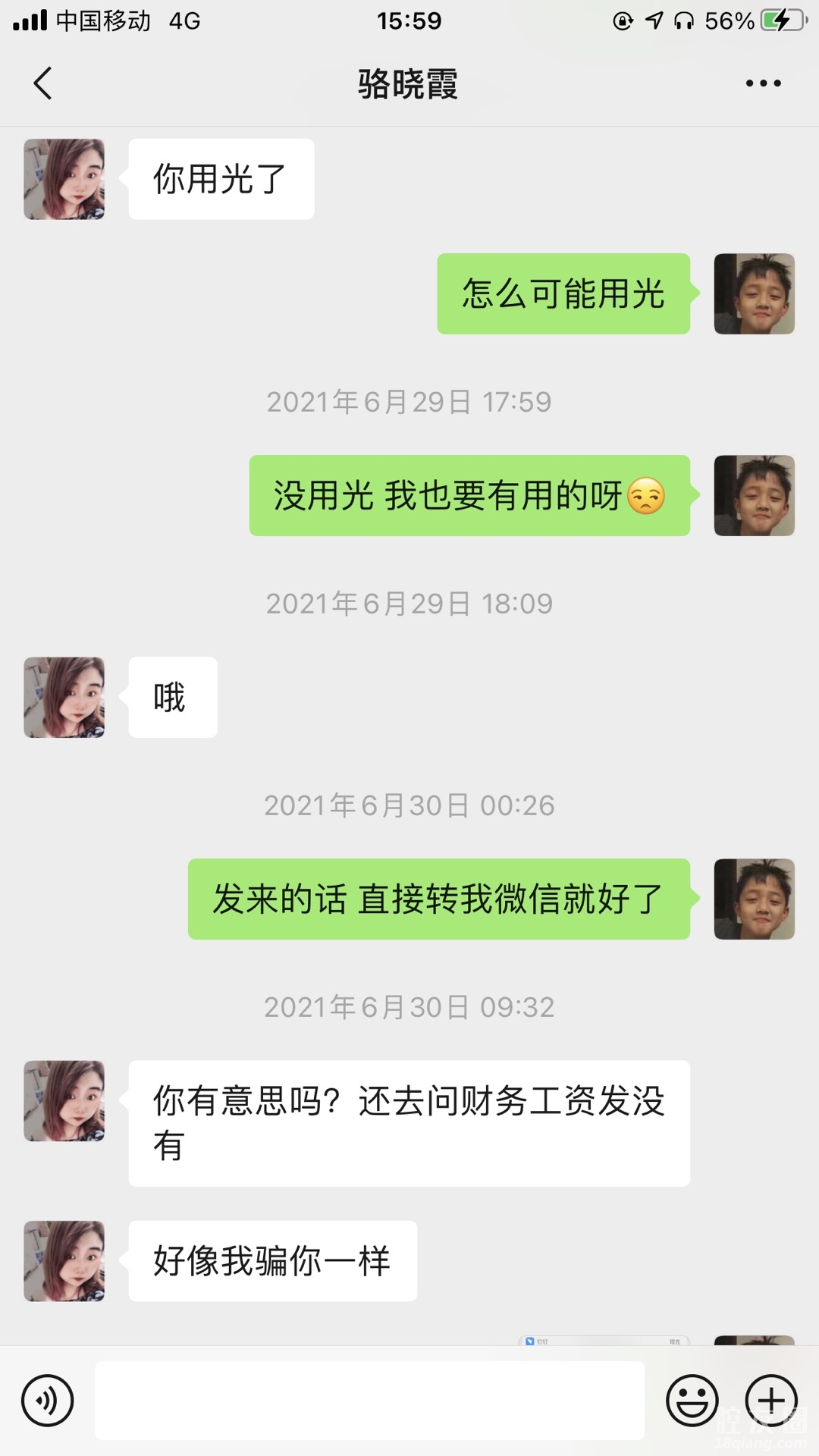Open own avatar beside "怎么可能用光"
This screenshot has width=819, height=1456.
pyautogui.click(x=754, y=293)
